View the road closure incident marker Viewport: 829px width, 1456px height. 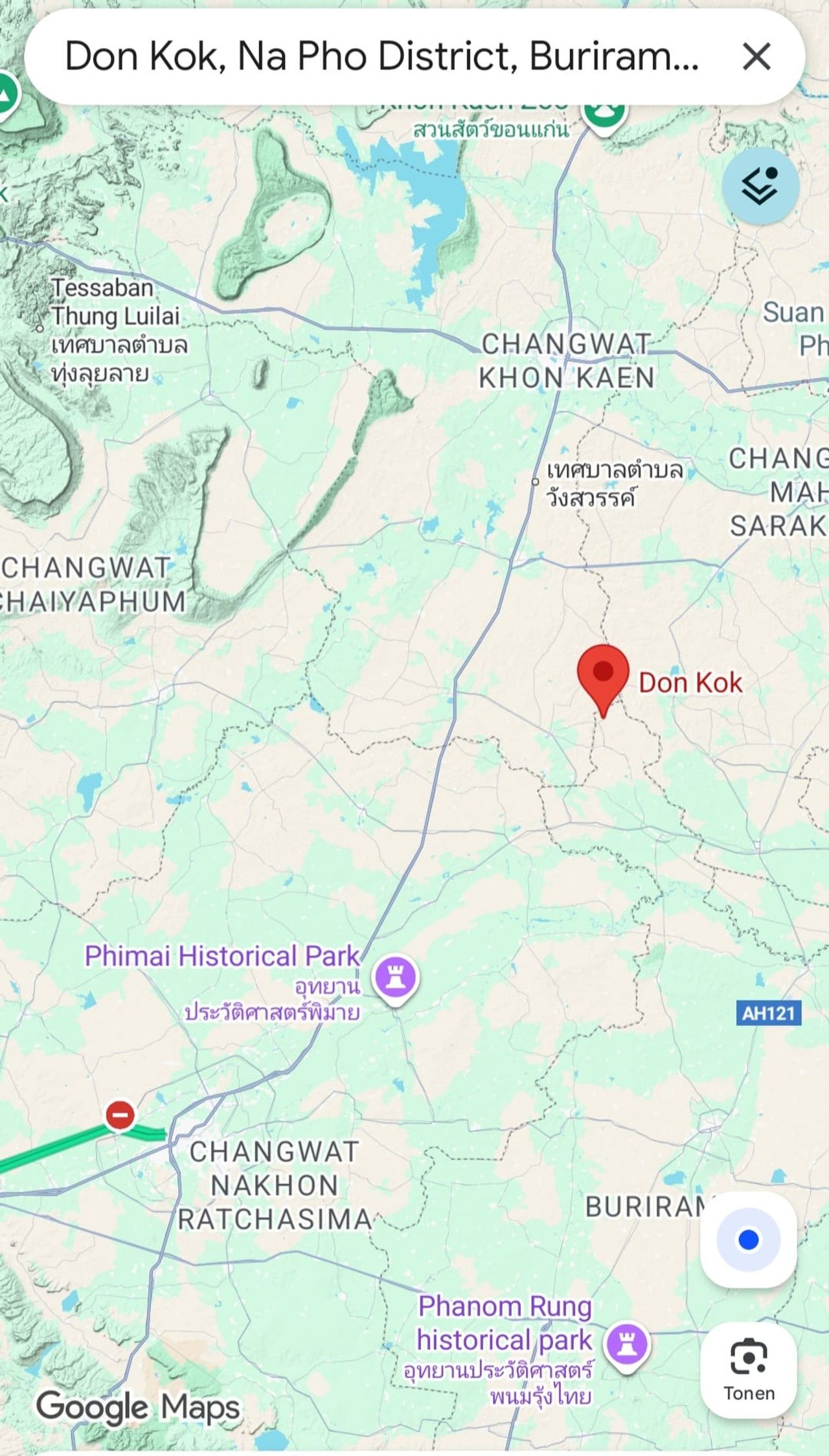point(120,1115)
